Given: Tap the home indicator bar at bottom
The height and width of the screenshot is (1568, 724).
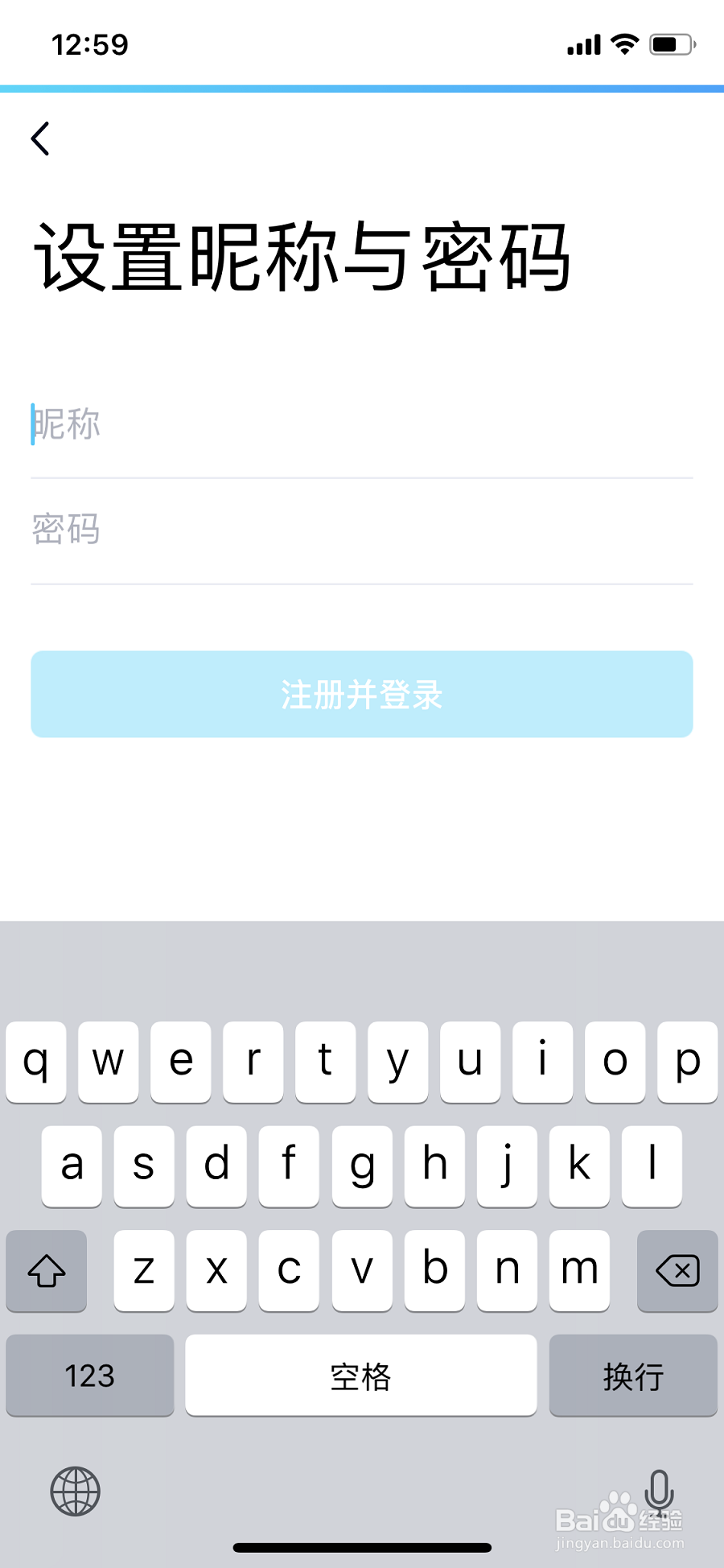Looking at the screenshot, I should click(x=362, y=1547).
